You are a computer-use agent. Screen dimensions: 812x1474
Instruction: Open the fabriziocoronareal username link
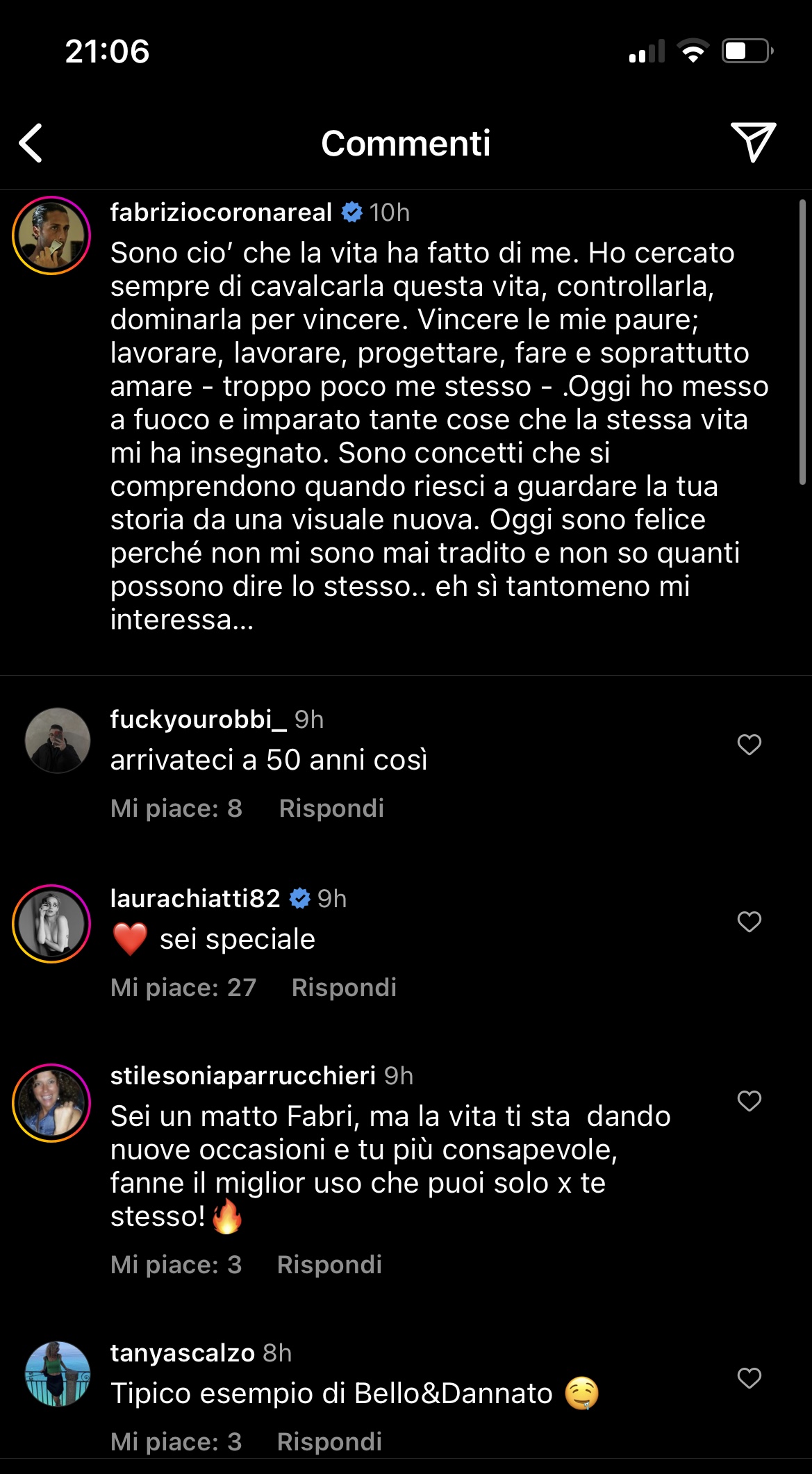[221, 212]
